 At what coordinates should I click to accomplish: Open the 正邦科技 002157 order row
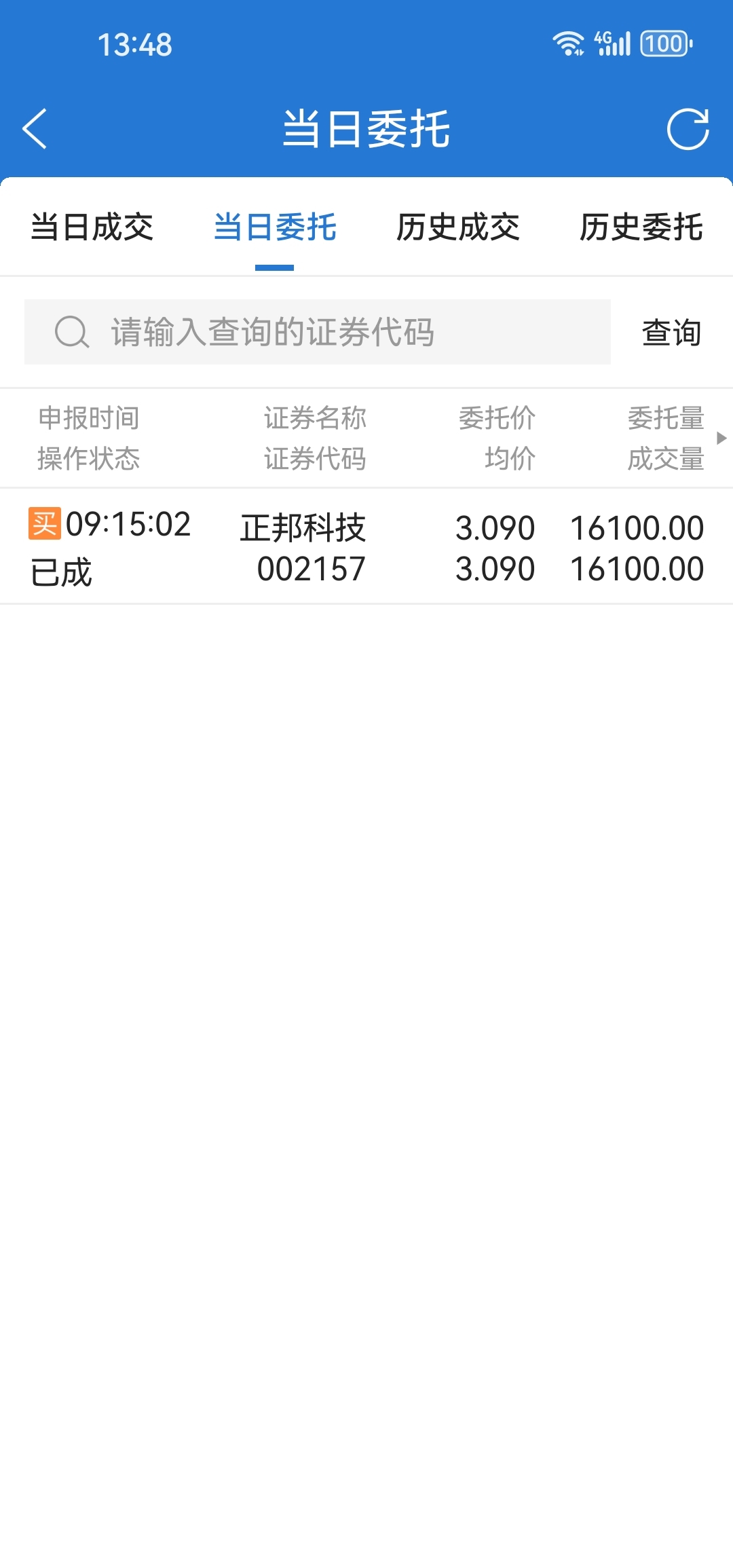(366, 547)
